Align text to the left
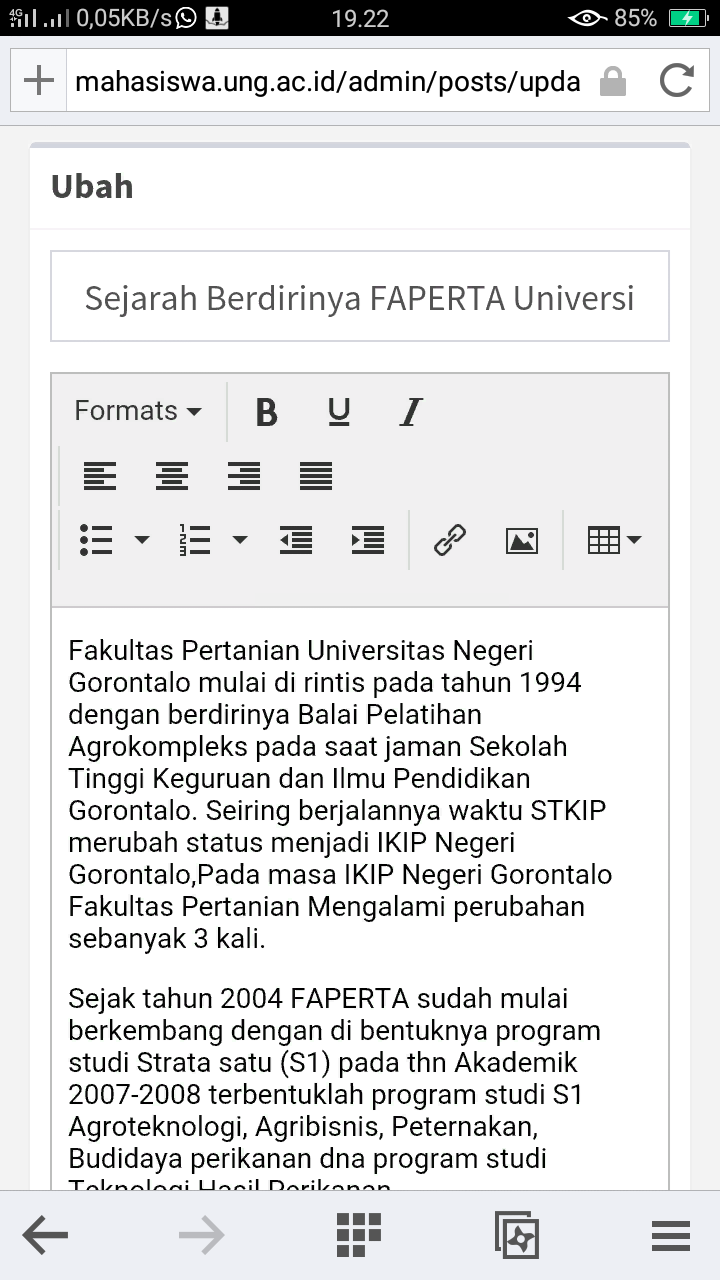Screen dimensions: 720x1280 click(100, 476)
